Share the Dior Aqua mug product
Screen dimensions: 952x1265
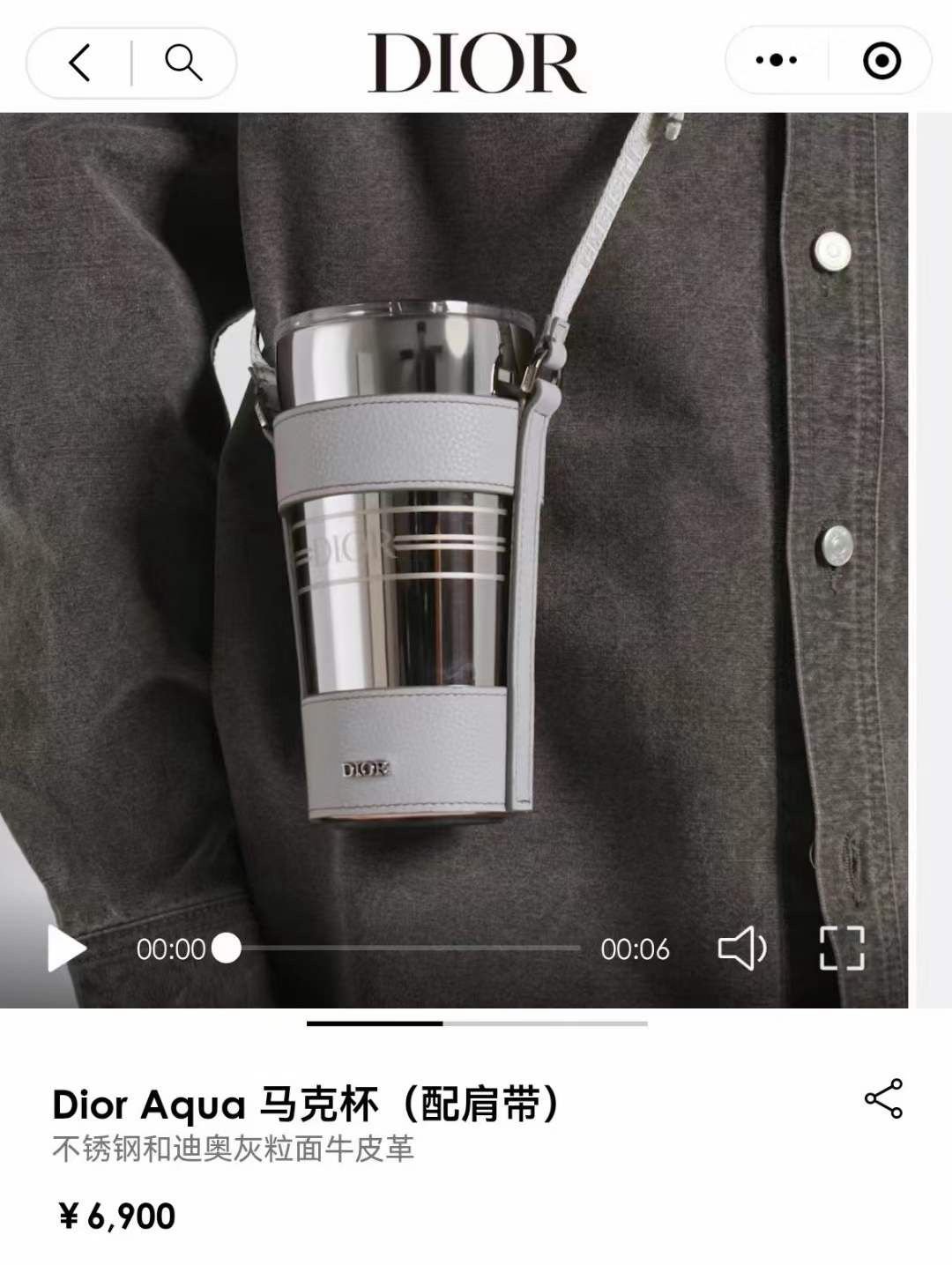point(883,1098)
